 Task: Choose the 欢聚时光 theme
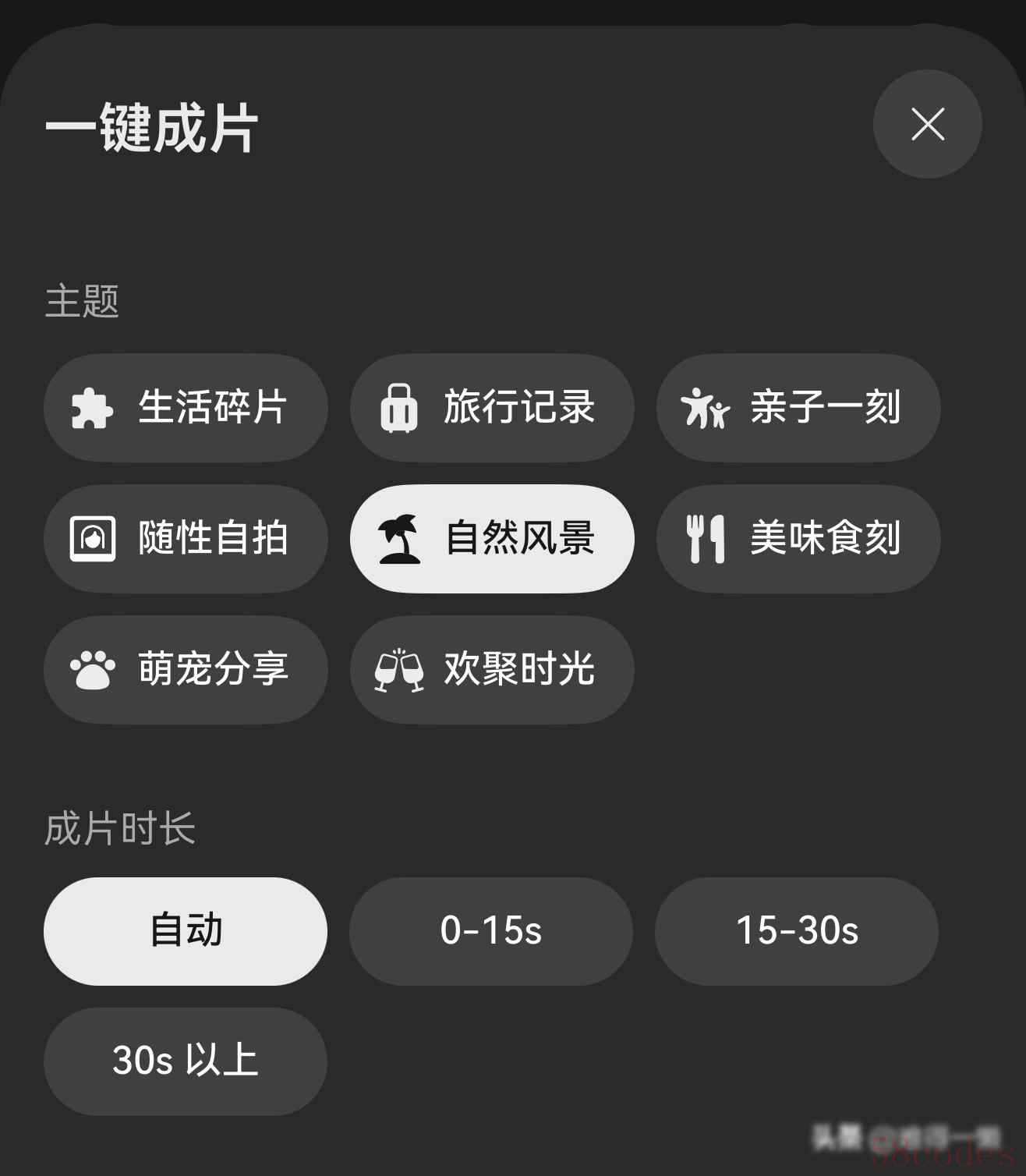point(492,670)
